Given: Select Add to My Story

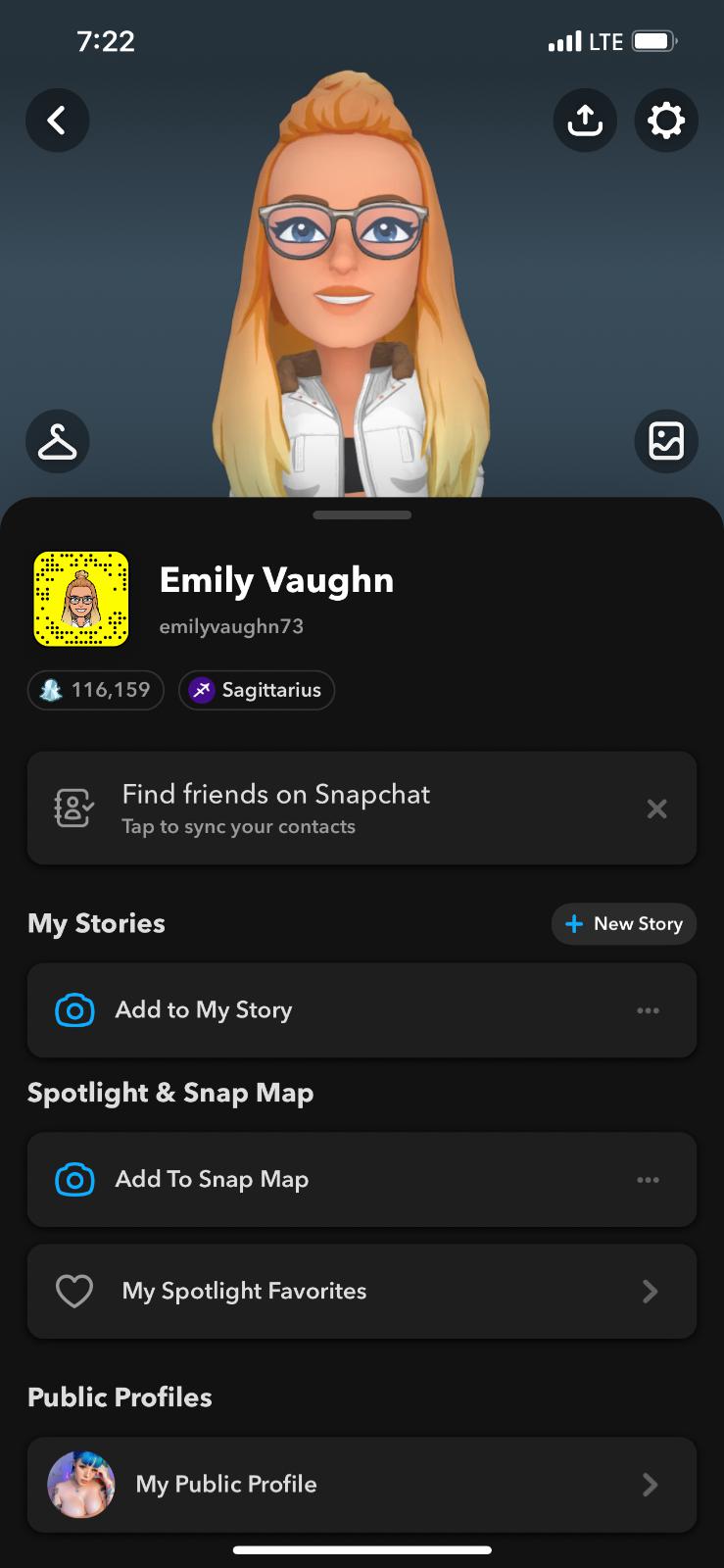Looking at the screenshot, I should (204, 1010).
